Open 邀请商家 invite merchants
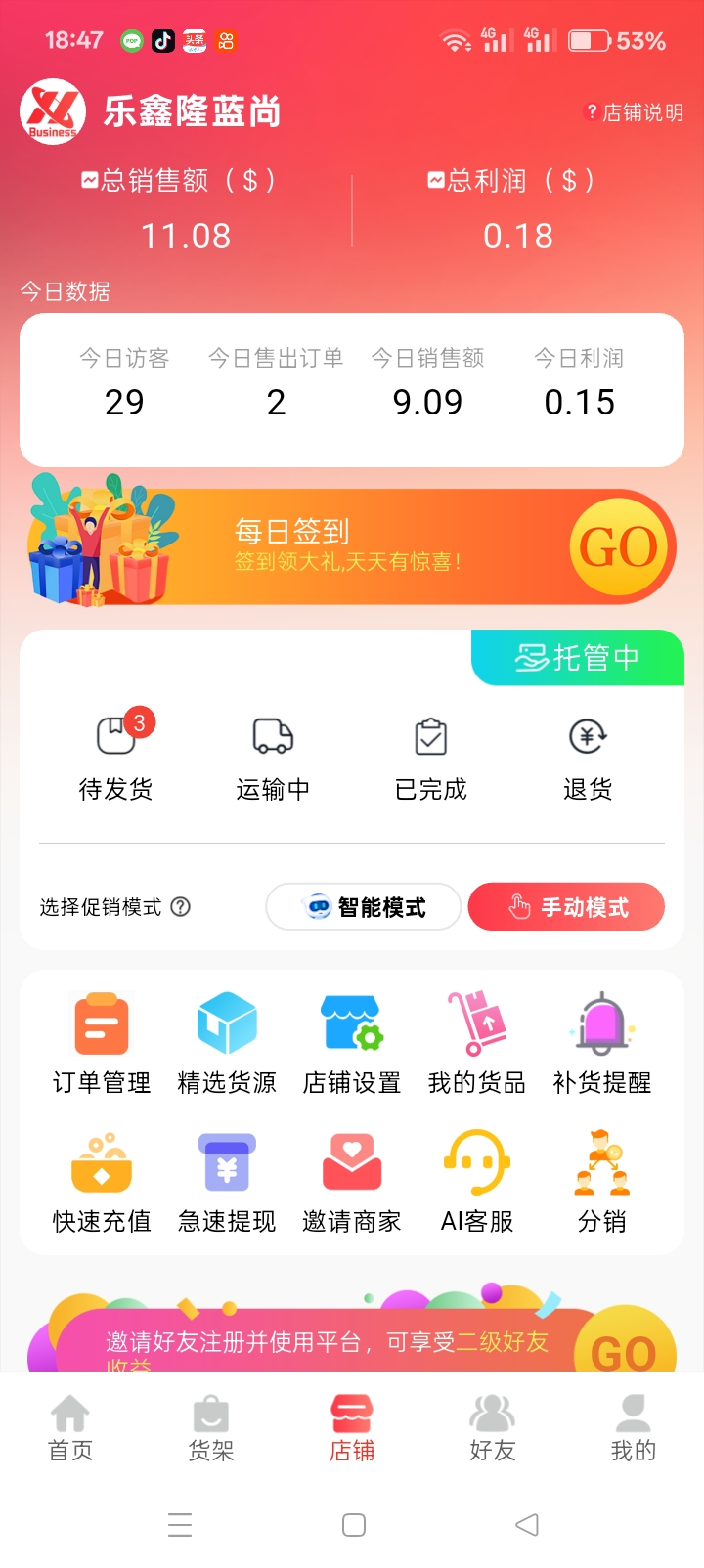The image size is (704, 1568). [x=352, y=1181]
